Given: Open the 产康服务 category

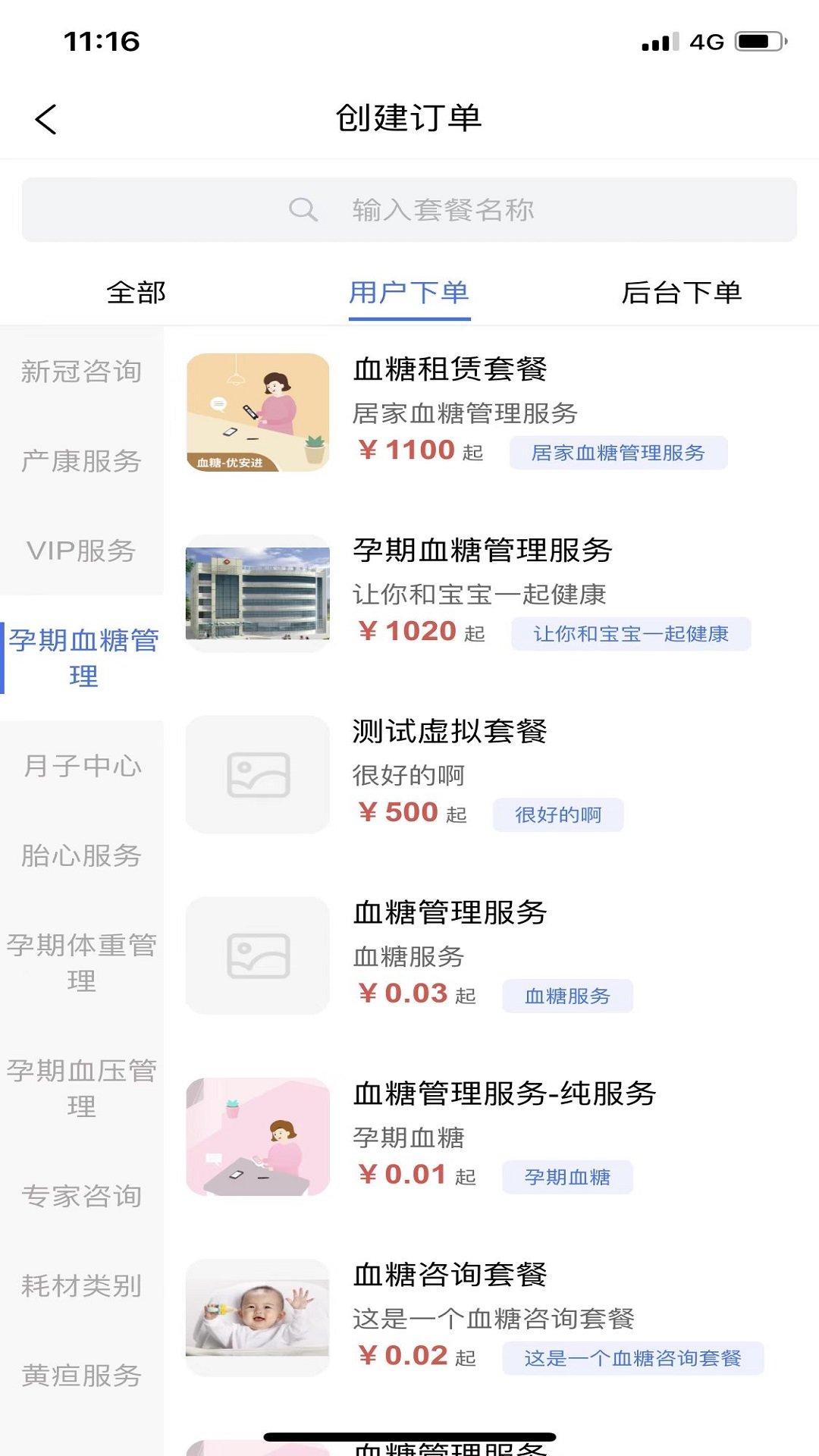Looking at the screenshot, I should [82, 461].
